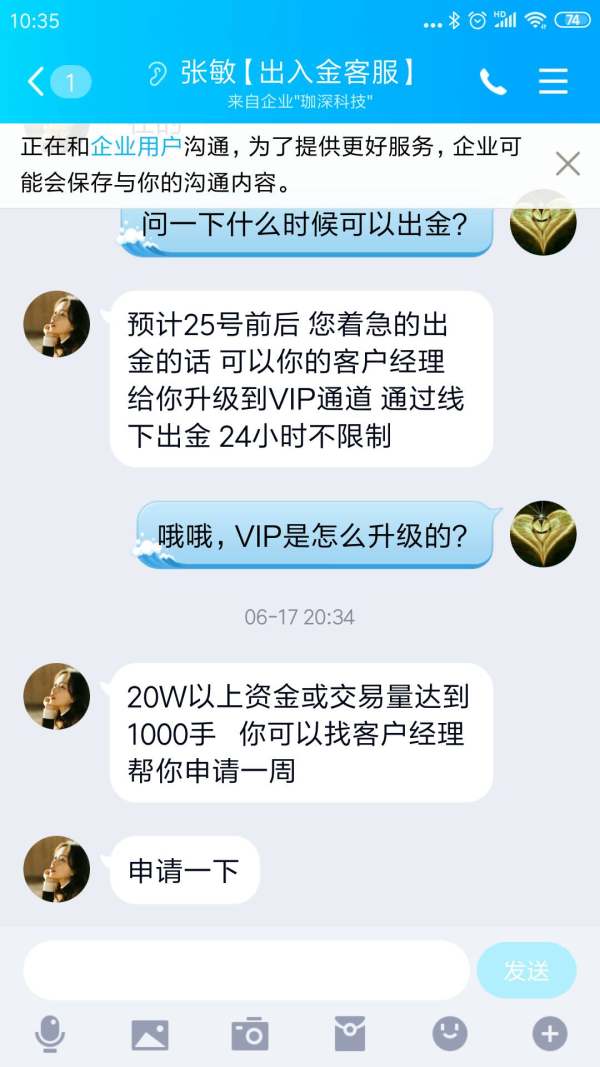View 张敏's avatar next to 申请一下
The image size is (600, 1067).
(56, 869)
